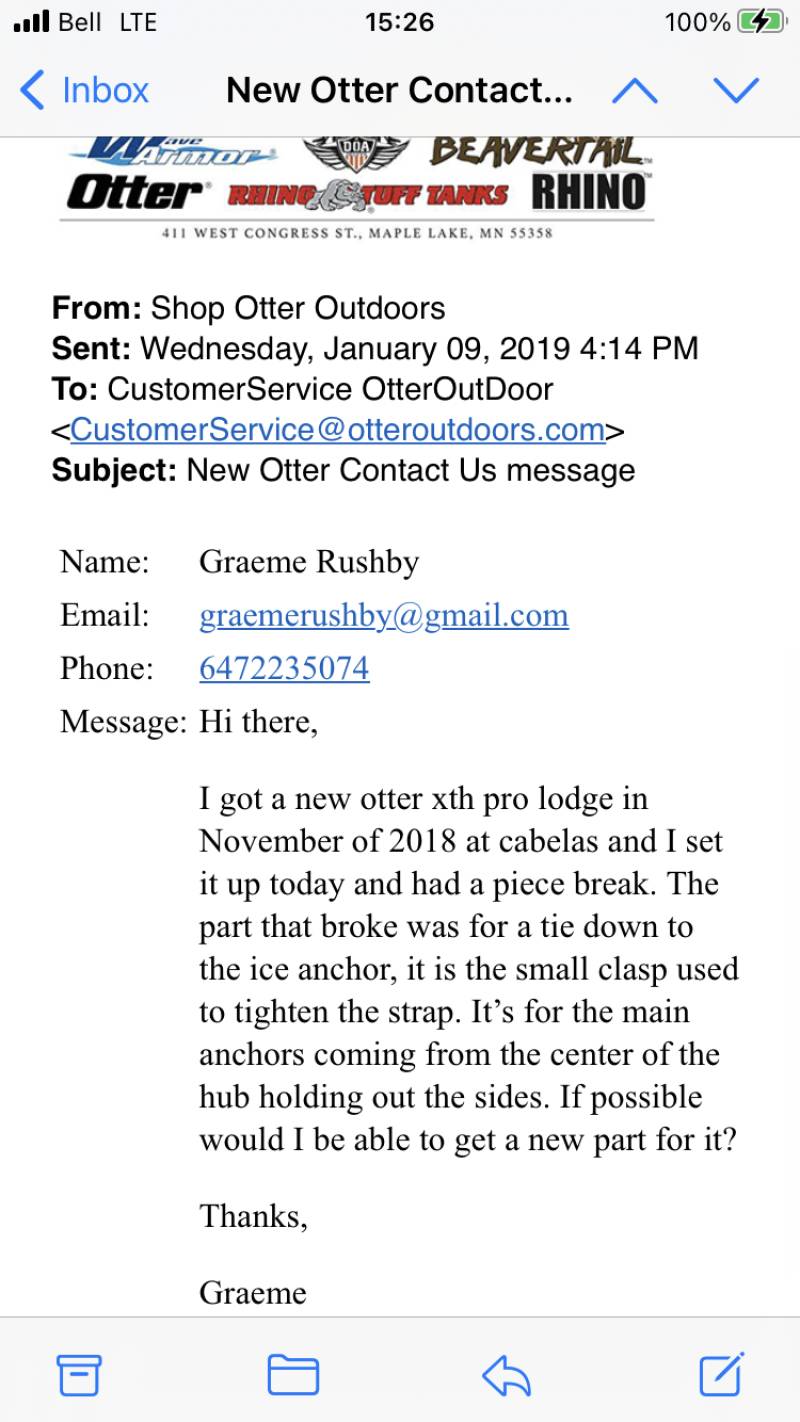
Task: Move message to a folder
Action: (x=293, y=1374)
